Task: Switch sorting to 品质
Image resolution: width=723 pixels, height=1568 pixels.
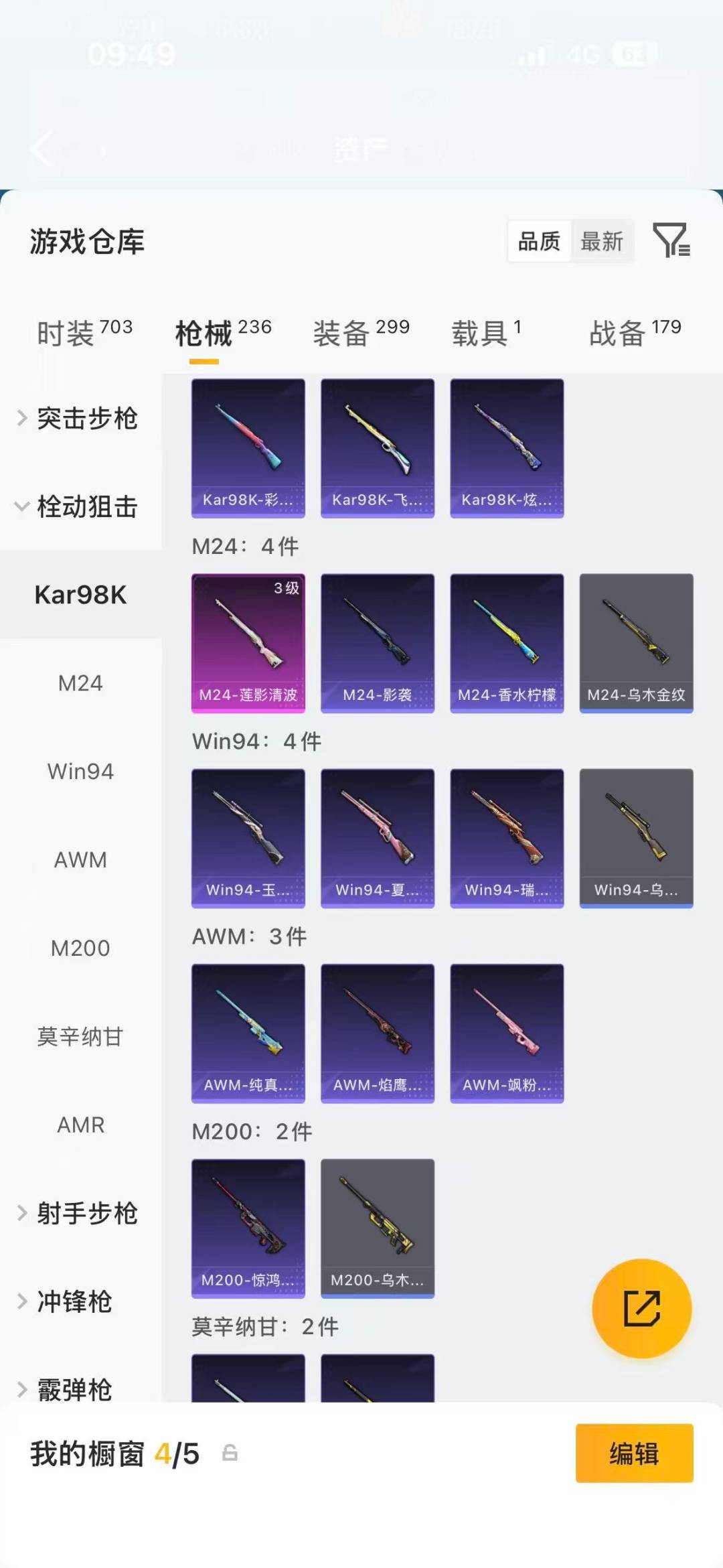Action: 540,242
